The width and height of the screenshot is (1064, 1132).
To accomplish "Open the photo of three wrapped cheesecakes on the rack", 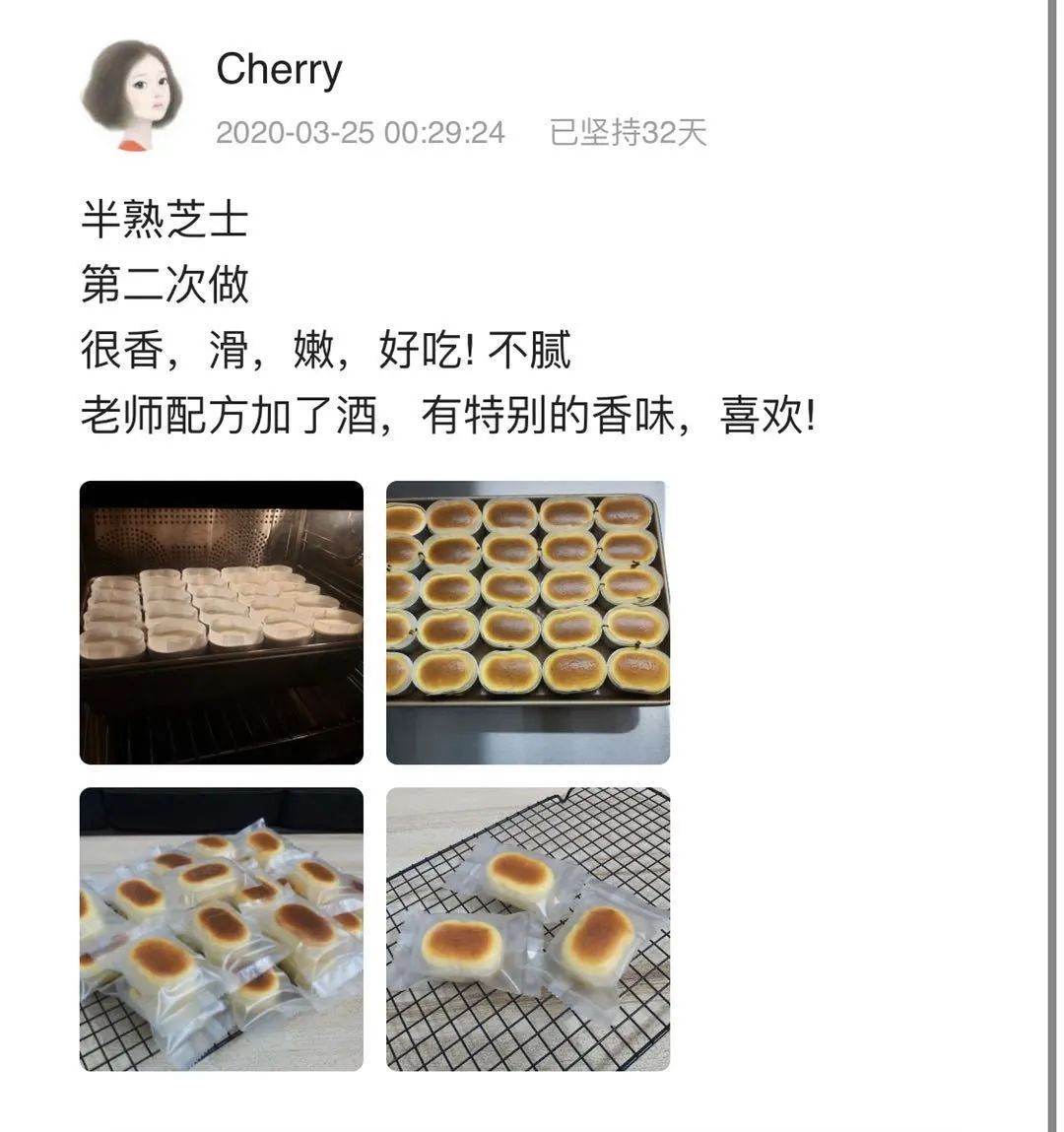I will click(x=527, y=928).
